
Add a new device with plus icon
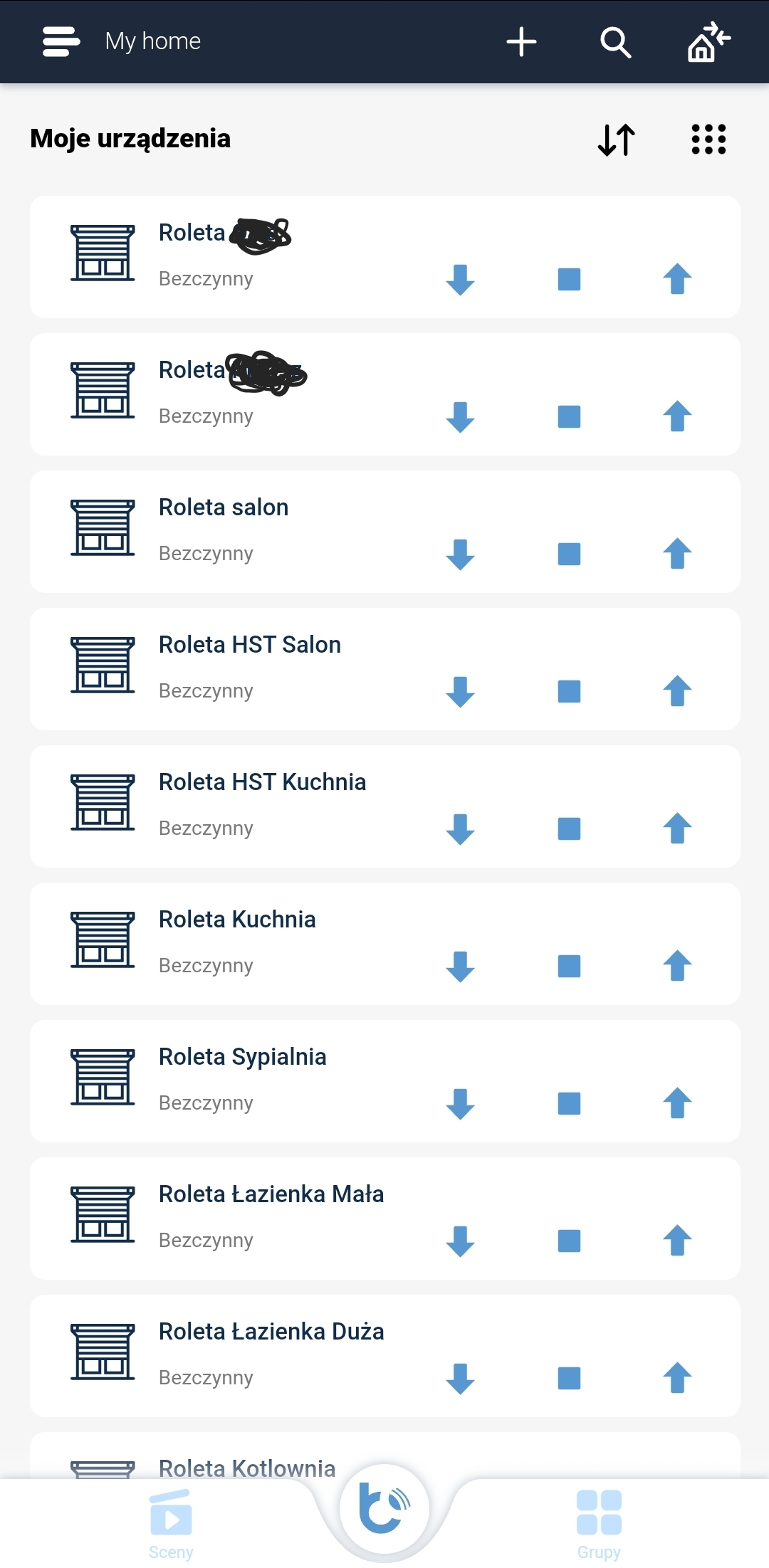coord(521,41)
